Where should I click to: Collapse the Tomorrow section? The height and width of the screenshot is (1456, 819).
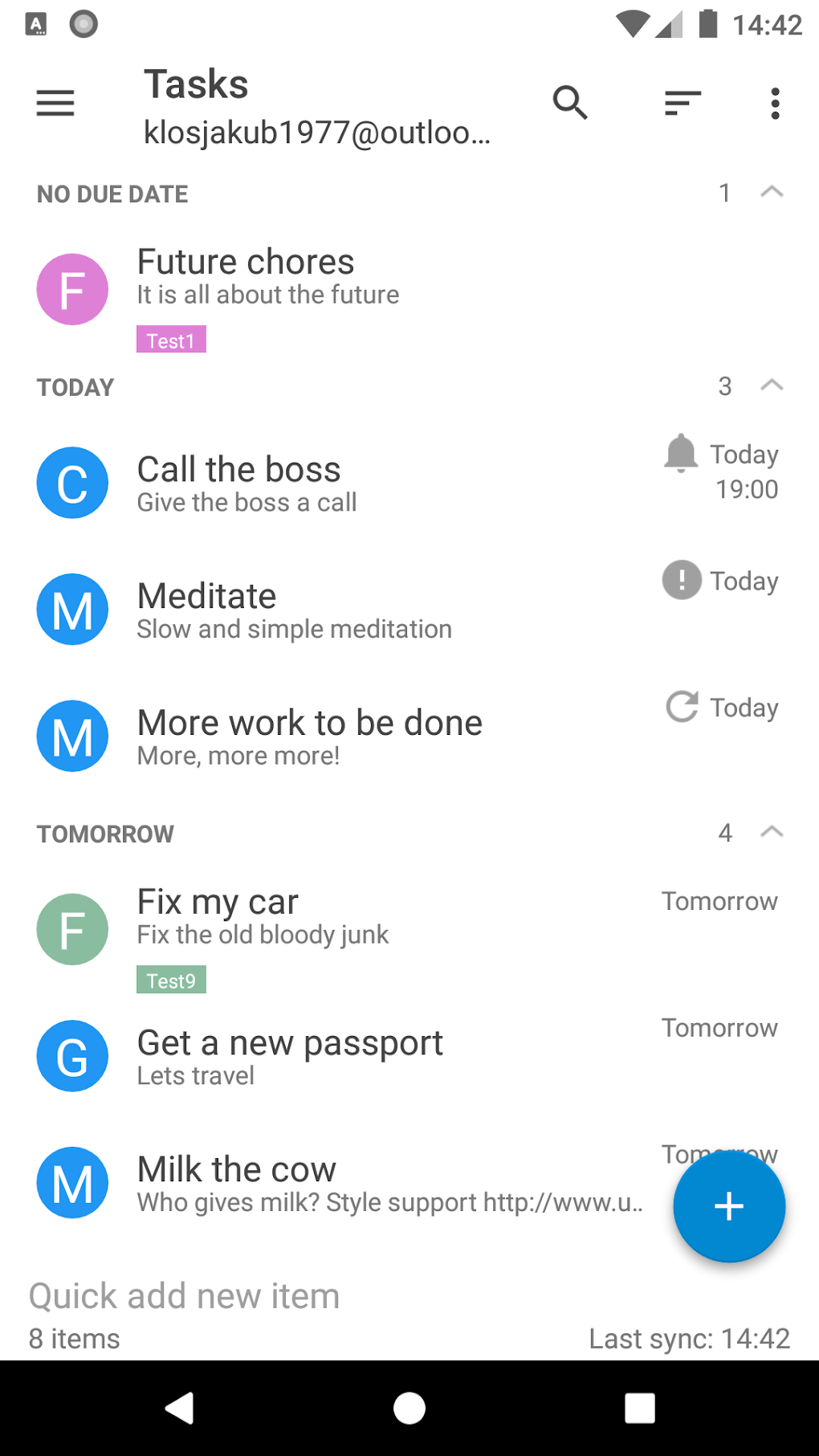click(771, 833)
